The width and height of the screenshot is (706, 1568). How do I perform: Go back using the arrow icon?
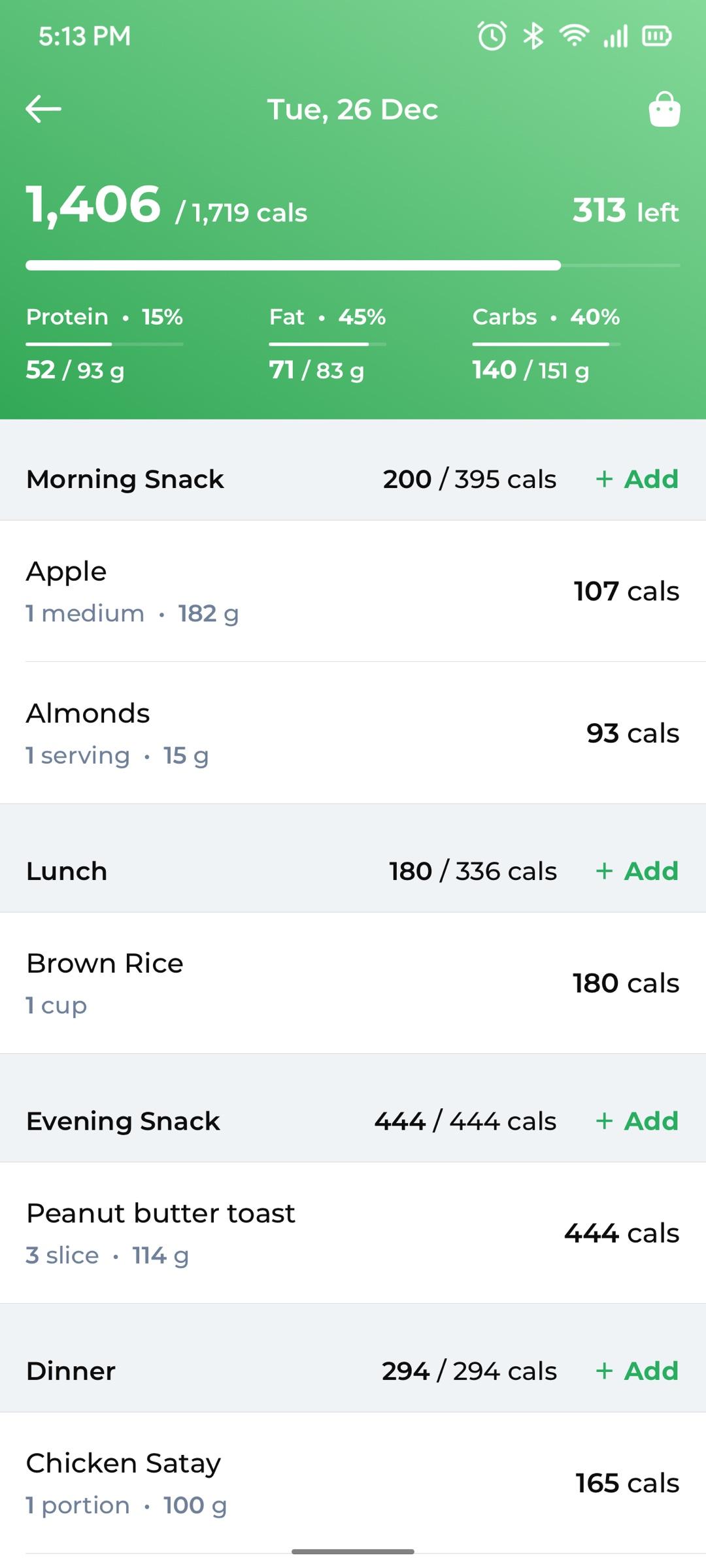(43, 109)
